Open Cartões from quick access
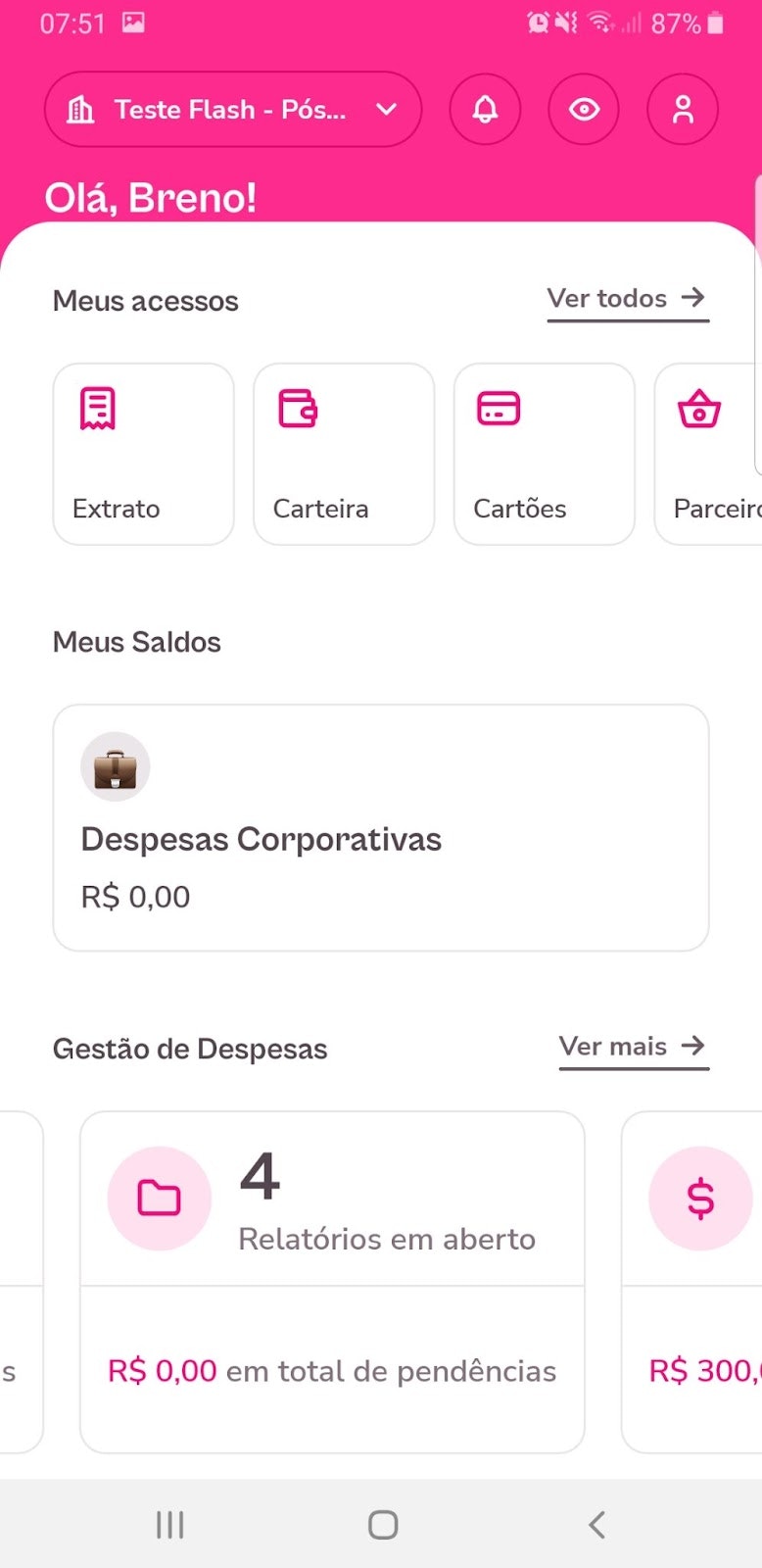The image size is (762, 1568). [544, 453]
